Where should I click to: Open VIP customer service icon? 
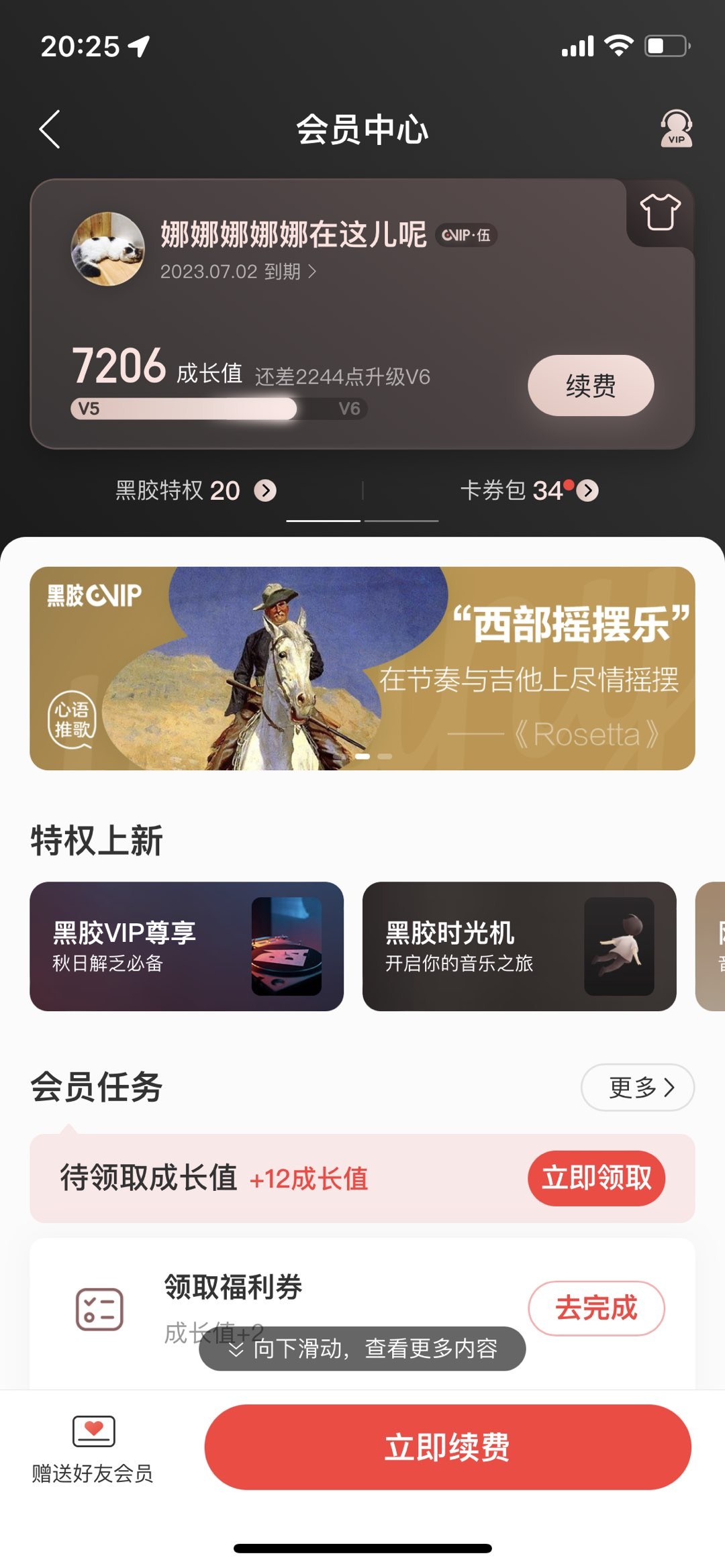(x=676, y=129)
